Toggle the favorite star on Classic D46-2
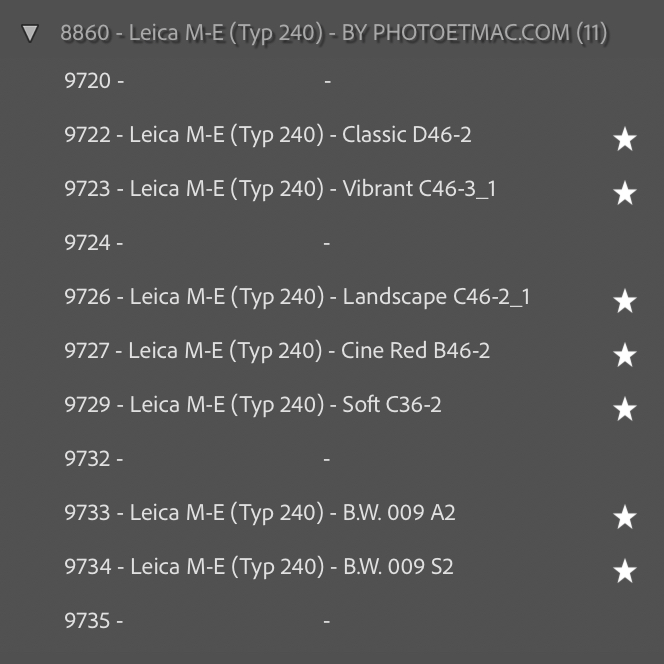 [625, 139]
